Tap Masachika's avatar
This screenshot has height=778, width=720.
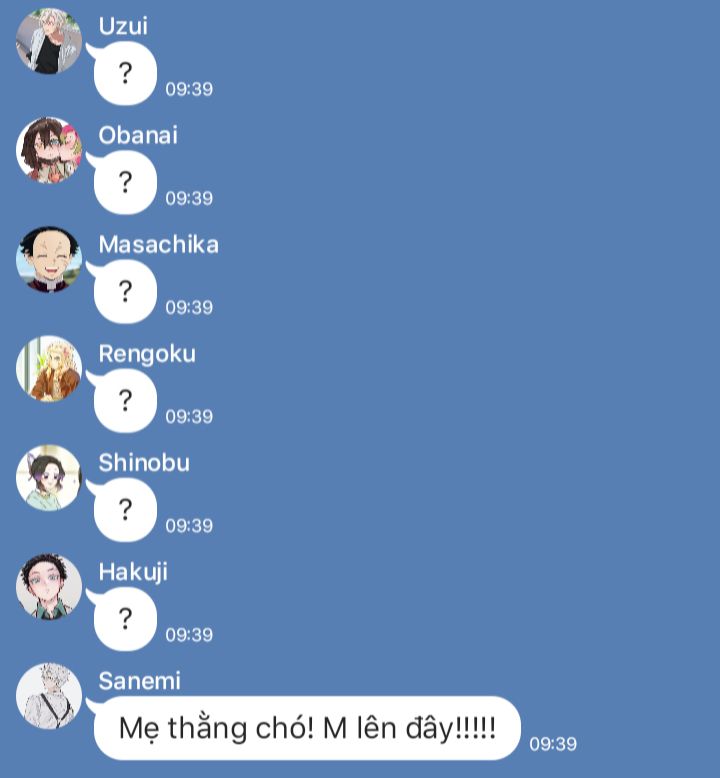(x=49, y=260)
